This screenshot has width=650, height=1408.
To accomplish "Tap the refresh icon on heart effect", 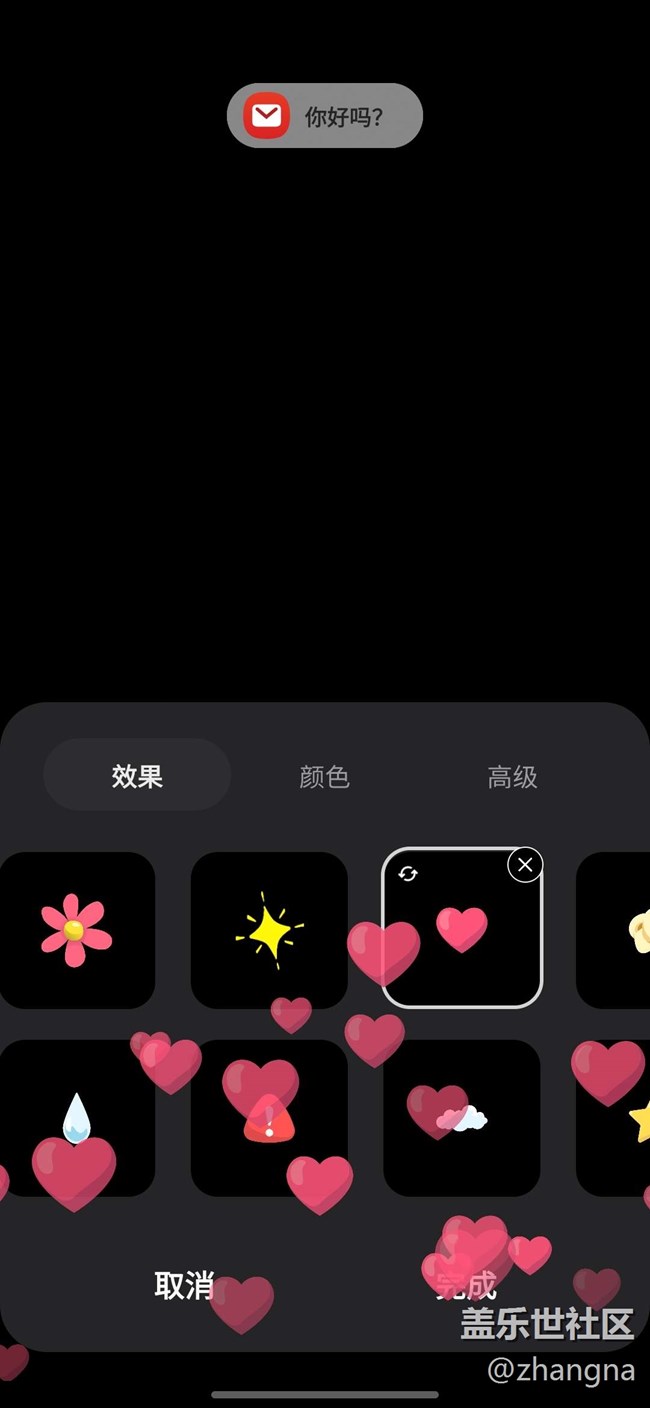I will click(x=408, y=874).
